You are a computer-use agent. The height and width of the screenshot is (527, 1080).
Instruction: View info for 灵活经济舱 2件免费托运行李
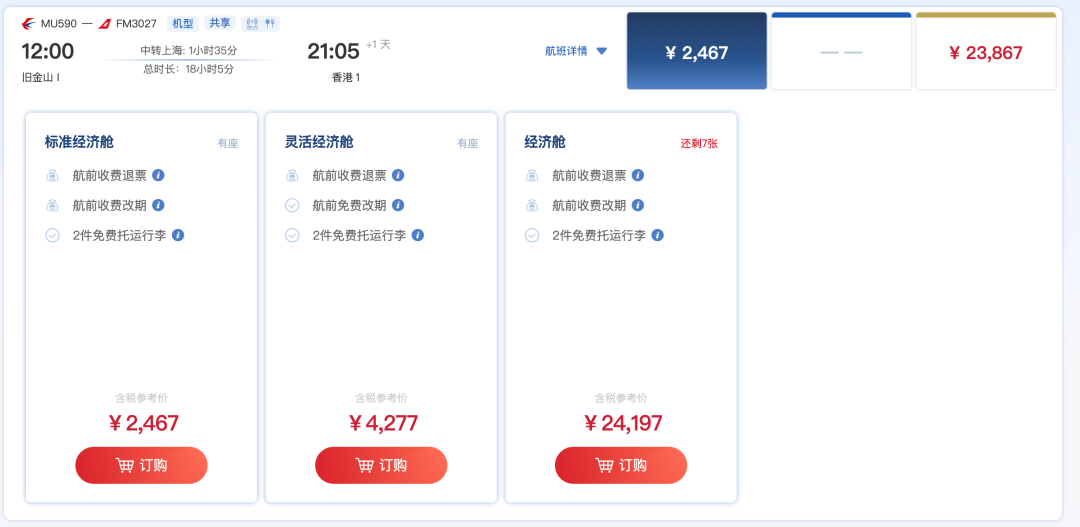[418, 235]
